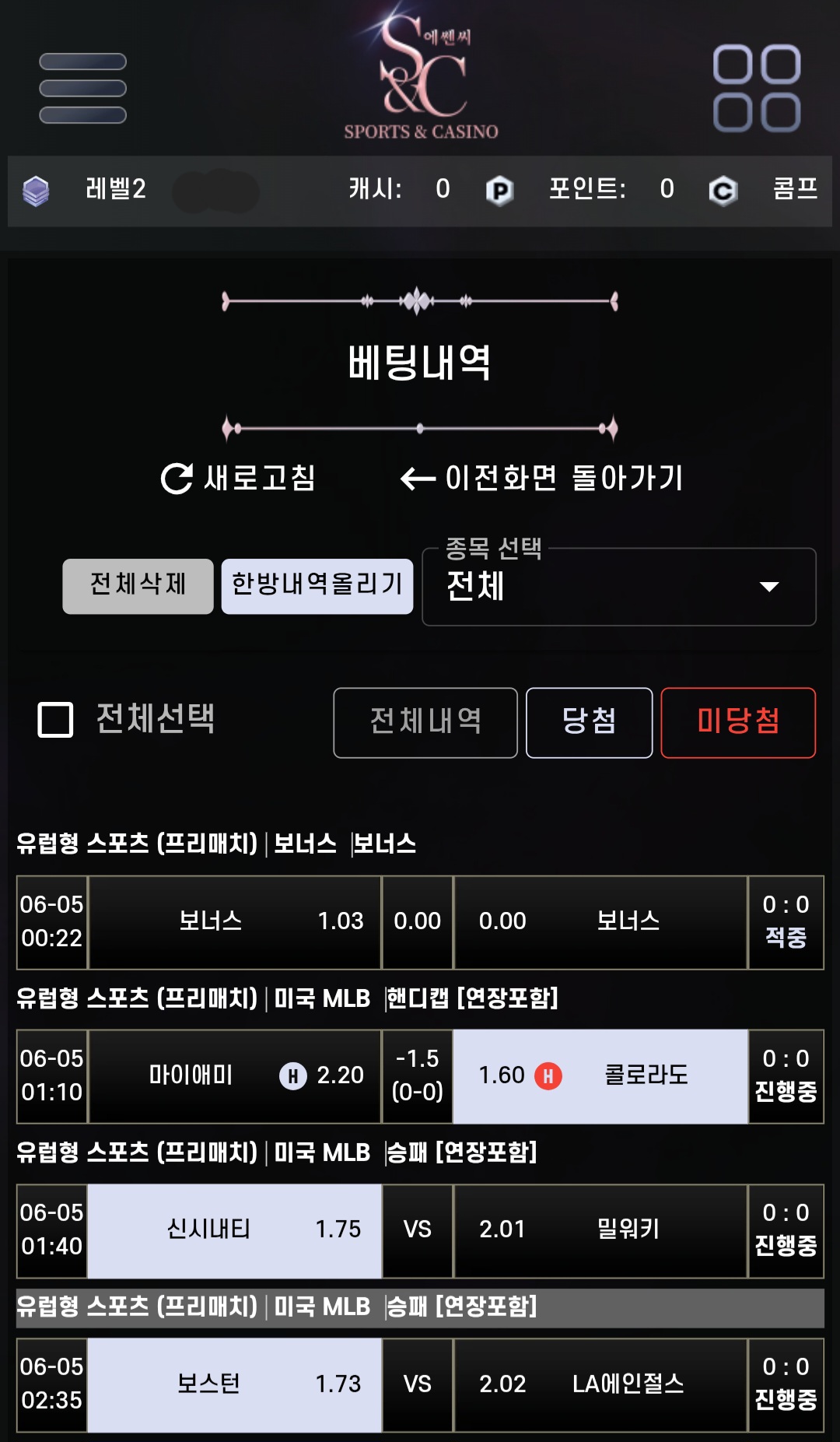
Task: Refresh with 새로고침
Action: point(238,478)
